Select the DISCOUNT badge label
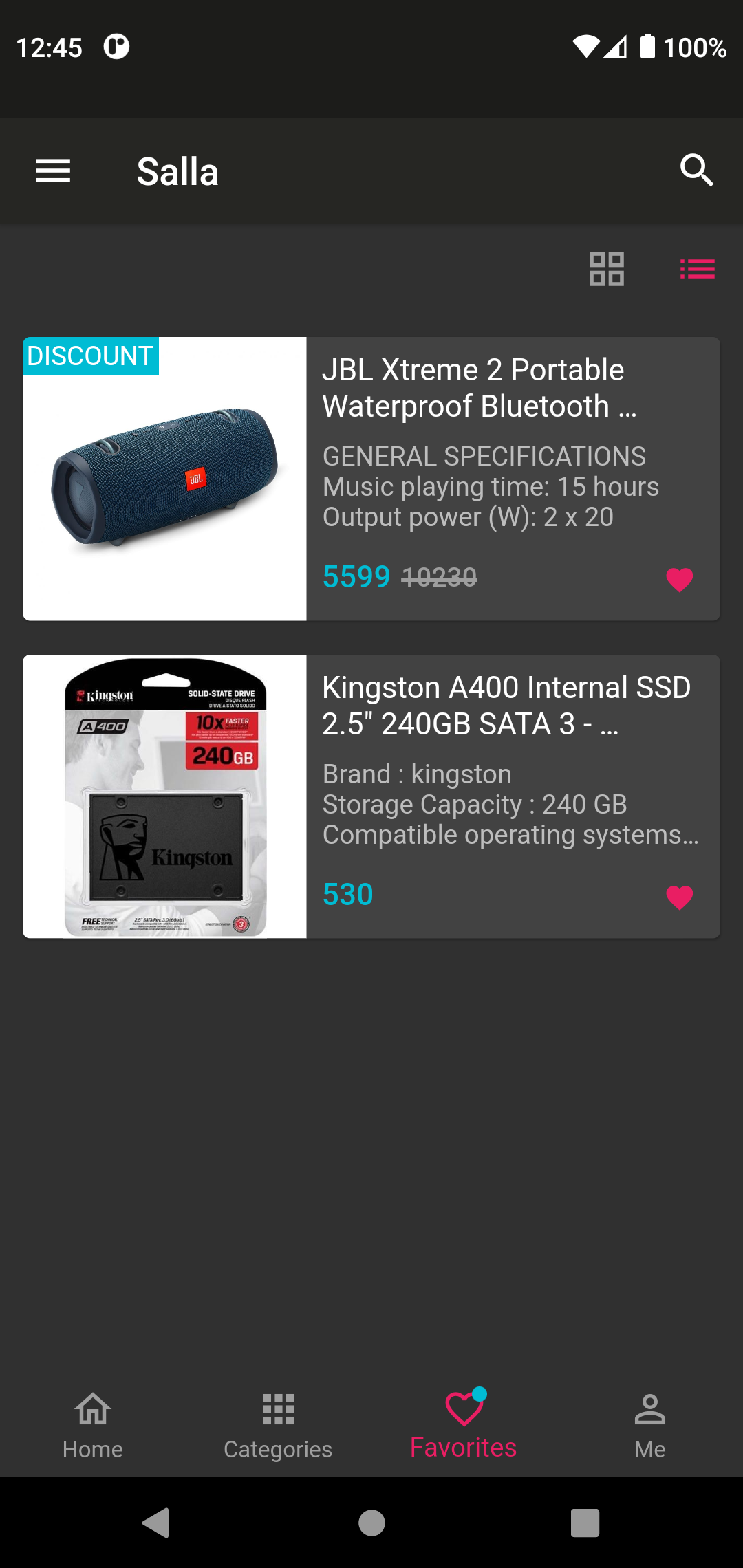Viewport: 743px width, 1568px height. coord(90,356)
